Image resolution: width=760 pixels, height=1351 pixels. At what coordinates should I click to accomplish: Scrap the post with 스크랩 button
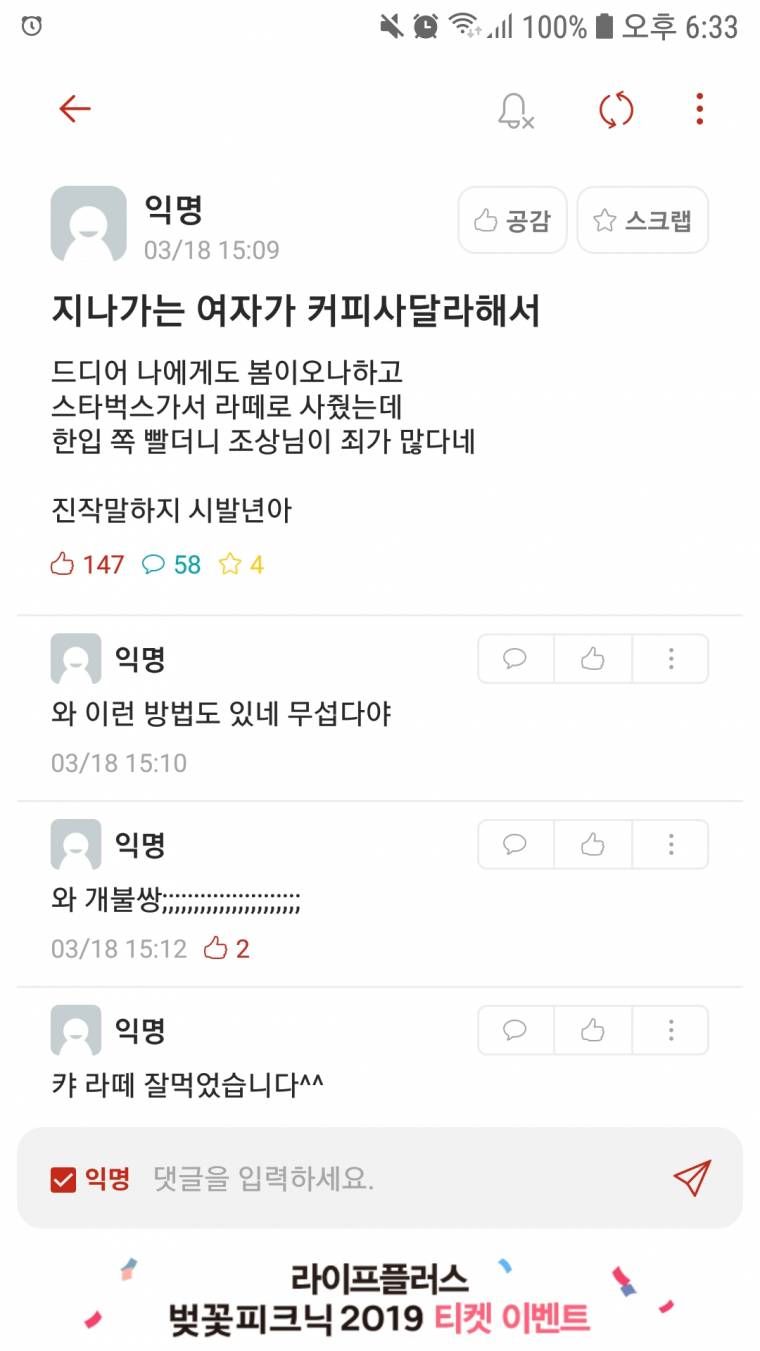point(643,220)
